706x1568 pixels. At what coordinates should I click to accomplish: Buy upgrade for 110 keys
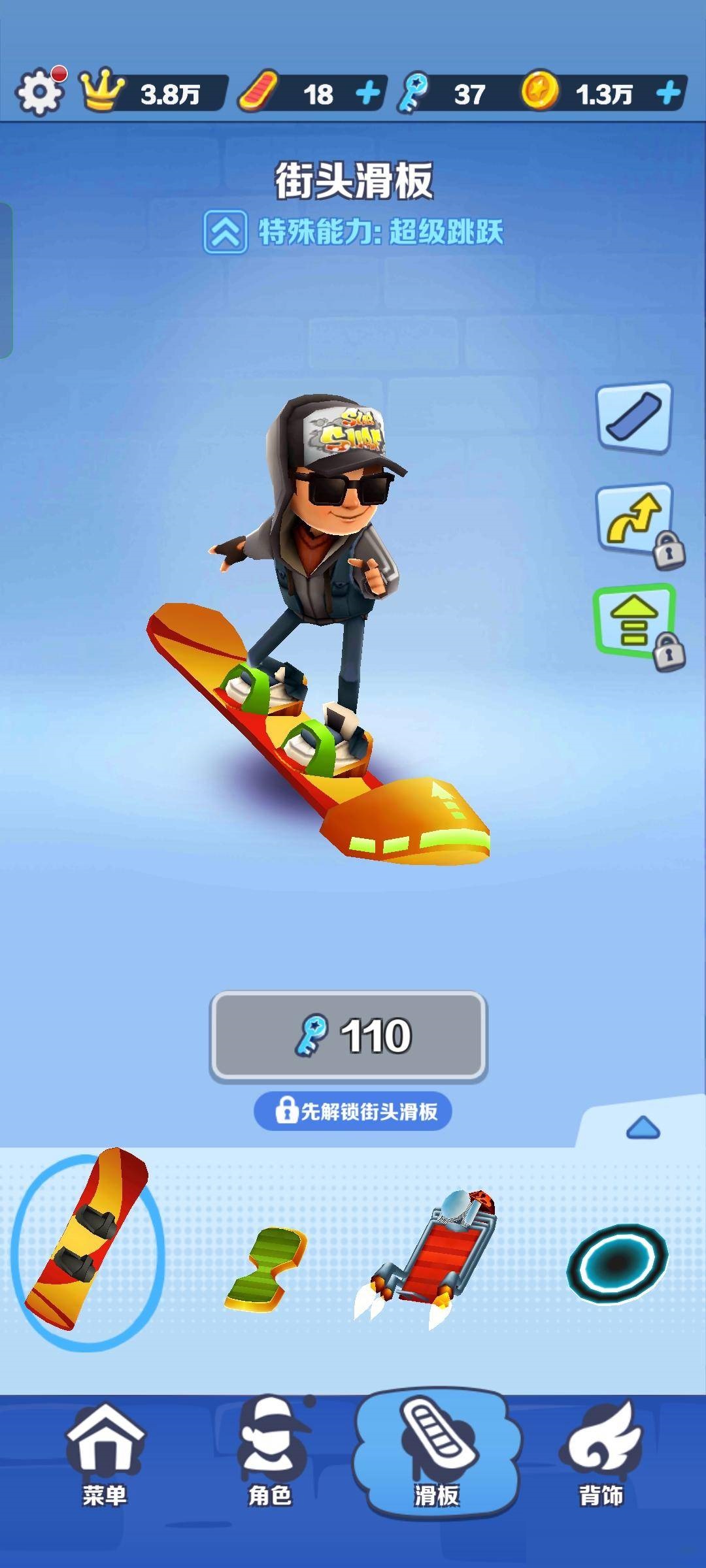[x=348, y=1036]
